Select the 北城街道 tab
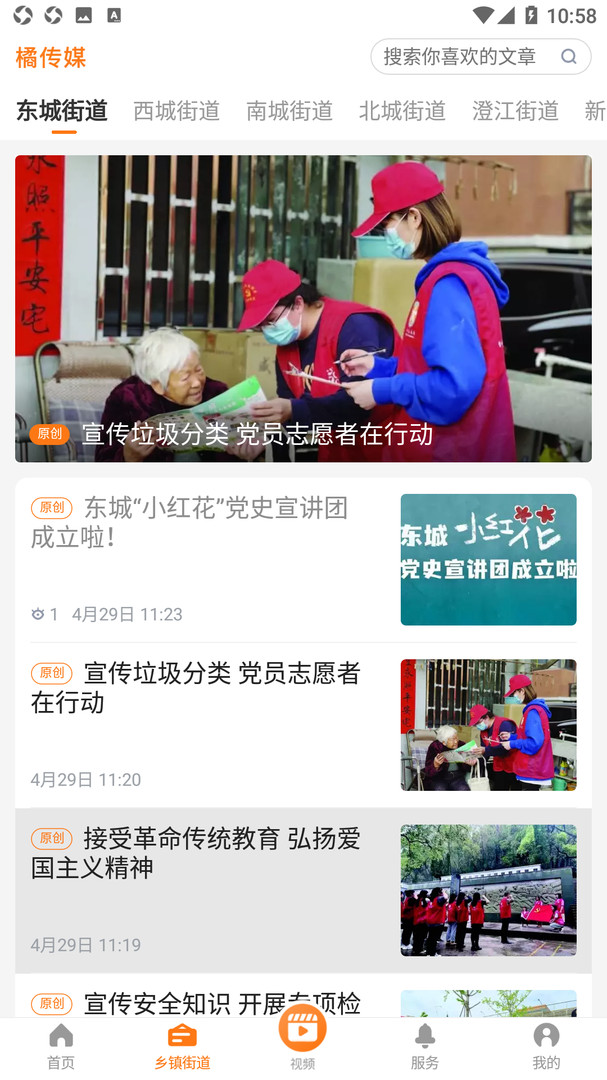 (402, 111)
